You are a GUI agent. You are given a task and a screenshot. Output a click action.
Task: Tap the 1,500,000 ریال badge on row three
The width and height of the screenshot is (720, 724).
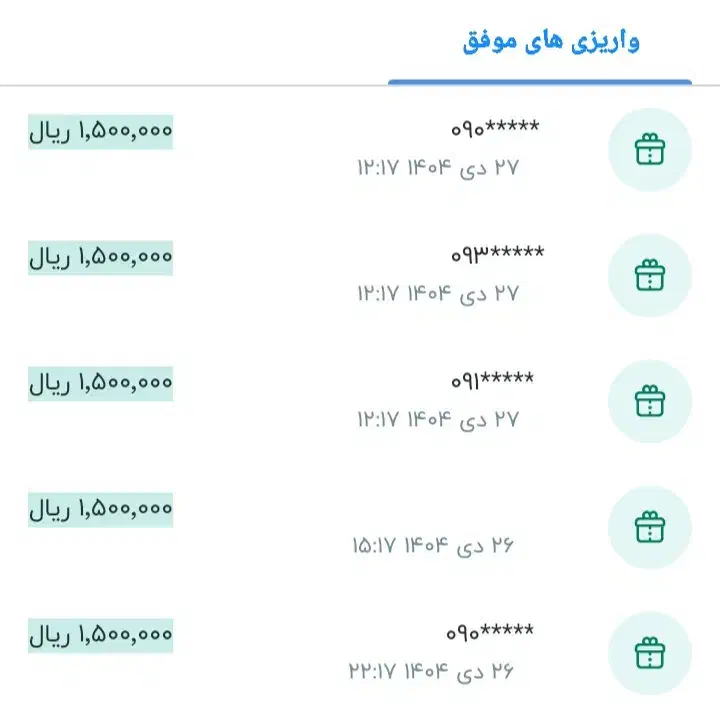coord(100,383)
